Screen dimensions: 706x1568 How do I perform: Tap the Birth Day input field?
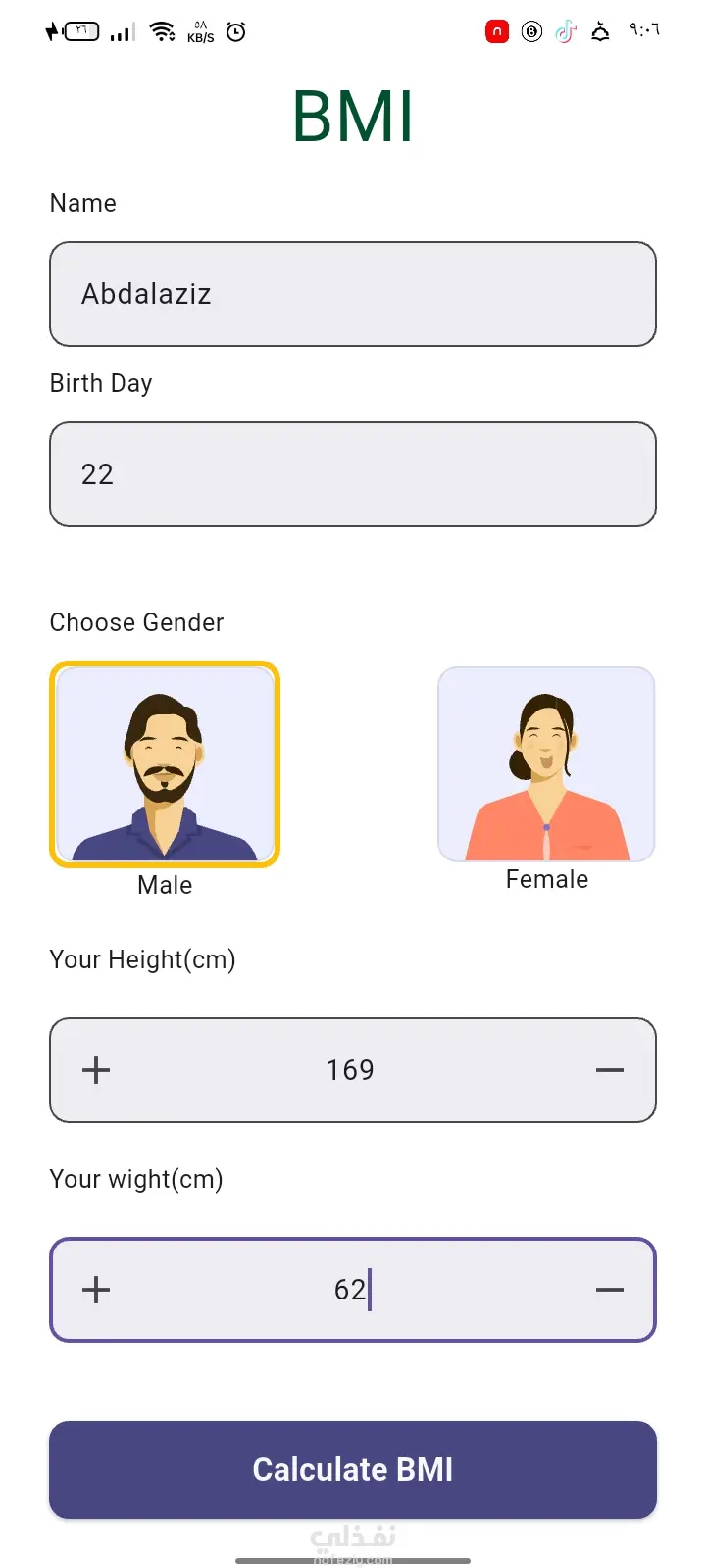(x=353, y=474)
